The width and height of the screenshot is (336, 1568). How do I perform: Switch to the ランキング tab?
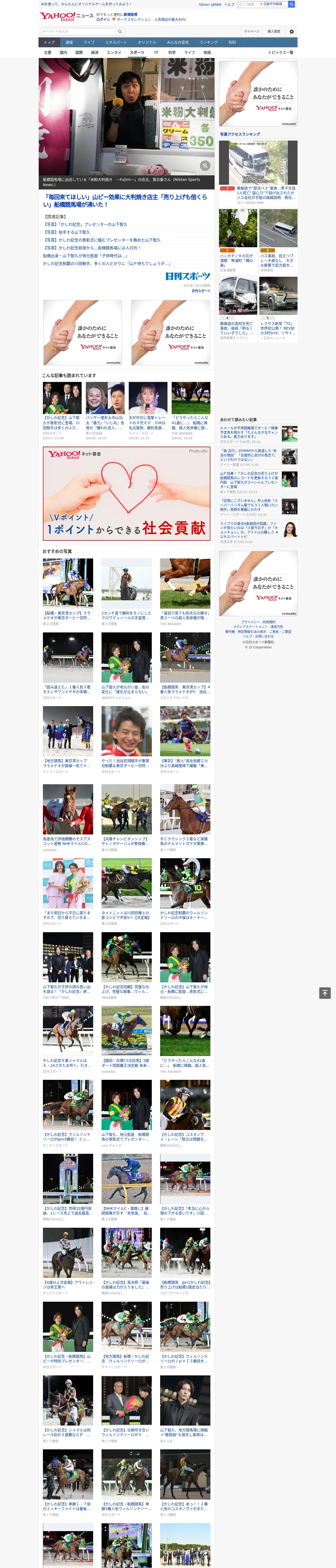coord(209,43)
